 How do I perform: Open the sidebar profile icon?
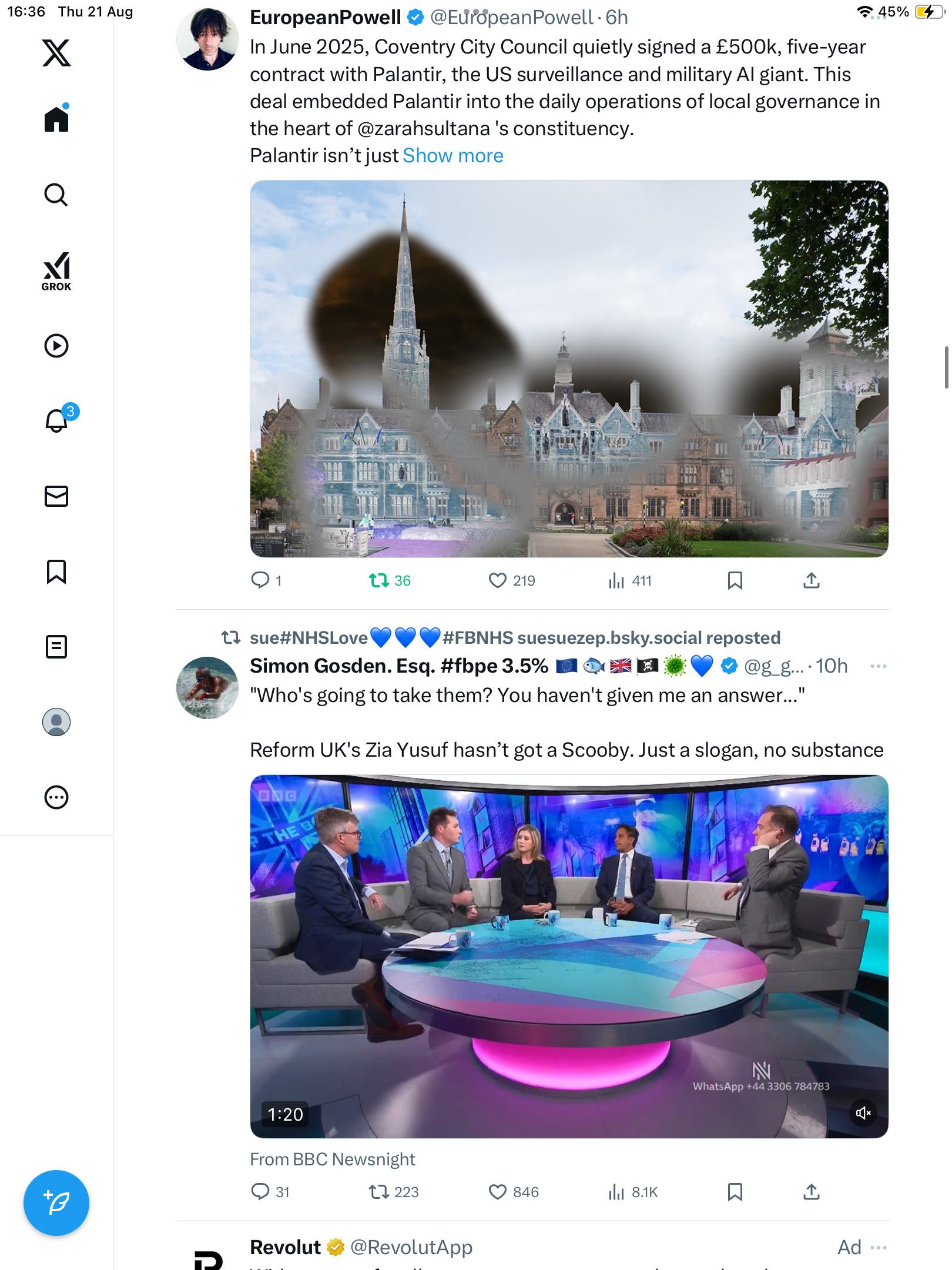[x=56, y=722]
